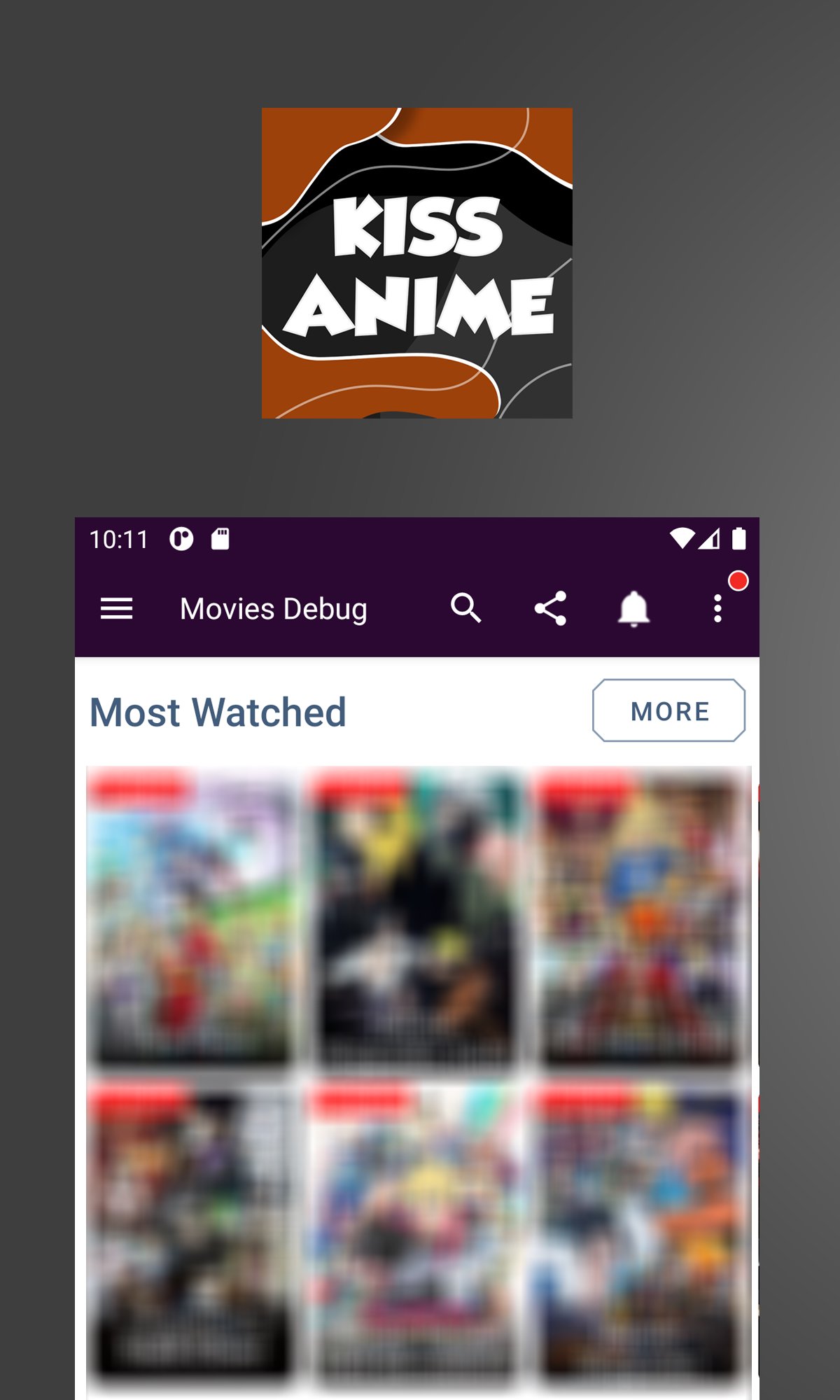Select the Movies Debug title
The height and width of the screenshot is (1400, 840).
click(273, 608)
